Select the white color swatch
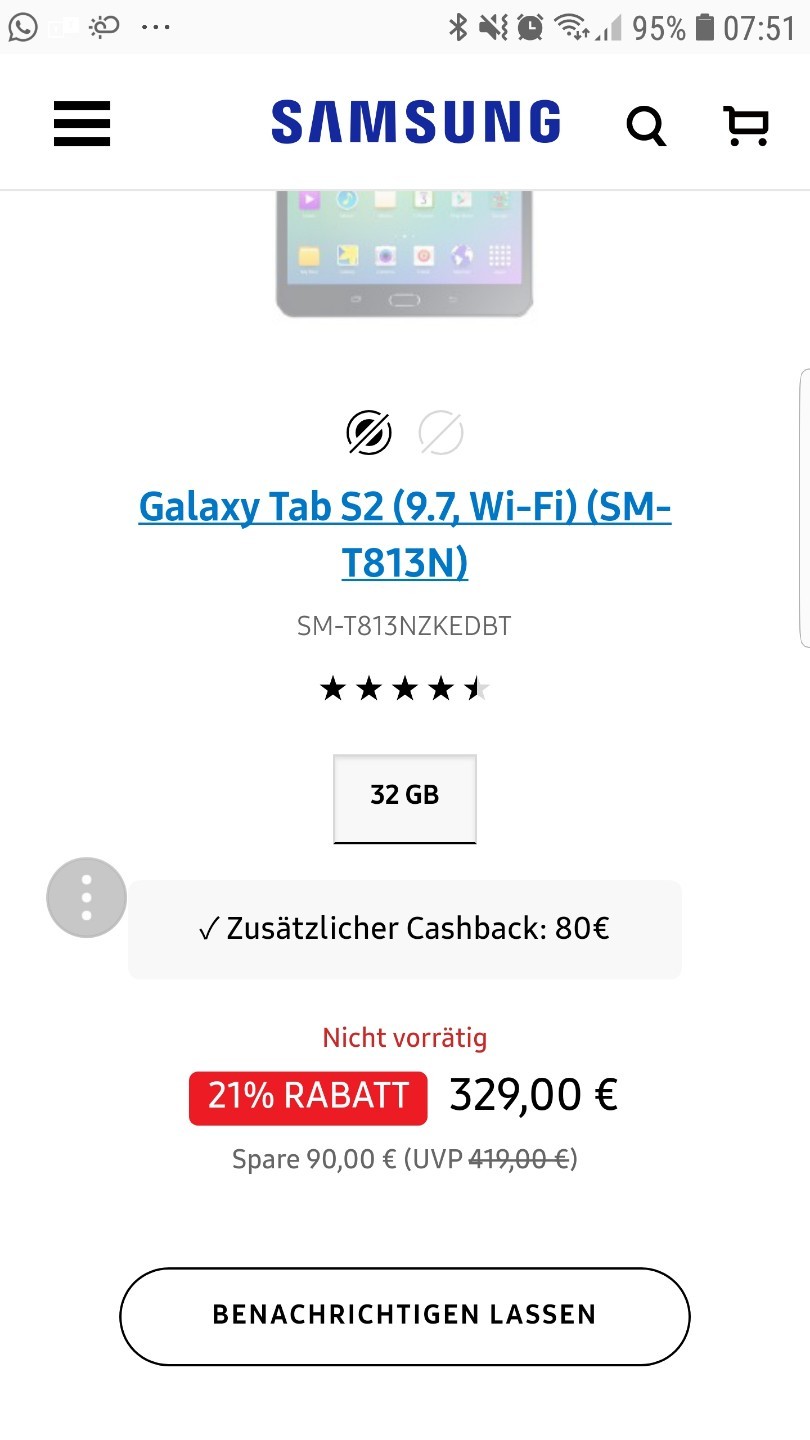810x1440 pixels. (x=441, y=433)
